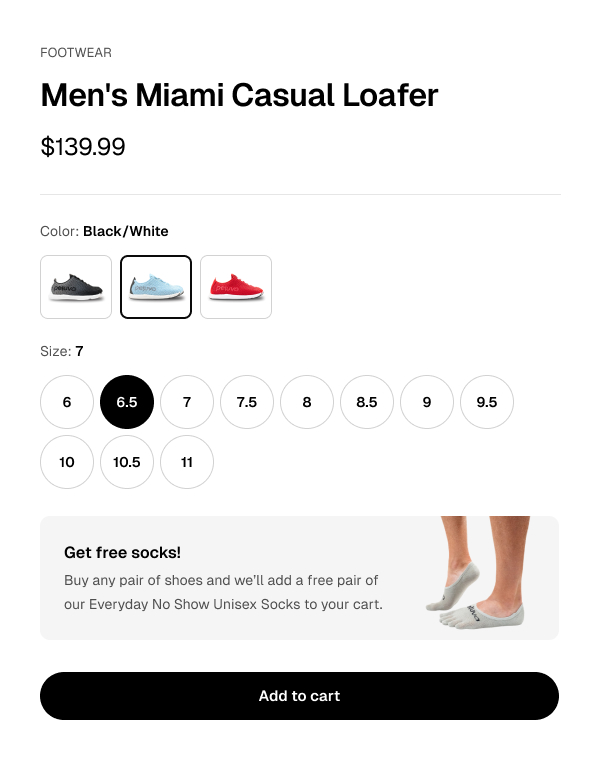Select the black shoe color swatch
The width and height of the screenshot is (600, 760).
[76, 287]
